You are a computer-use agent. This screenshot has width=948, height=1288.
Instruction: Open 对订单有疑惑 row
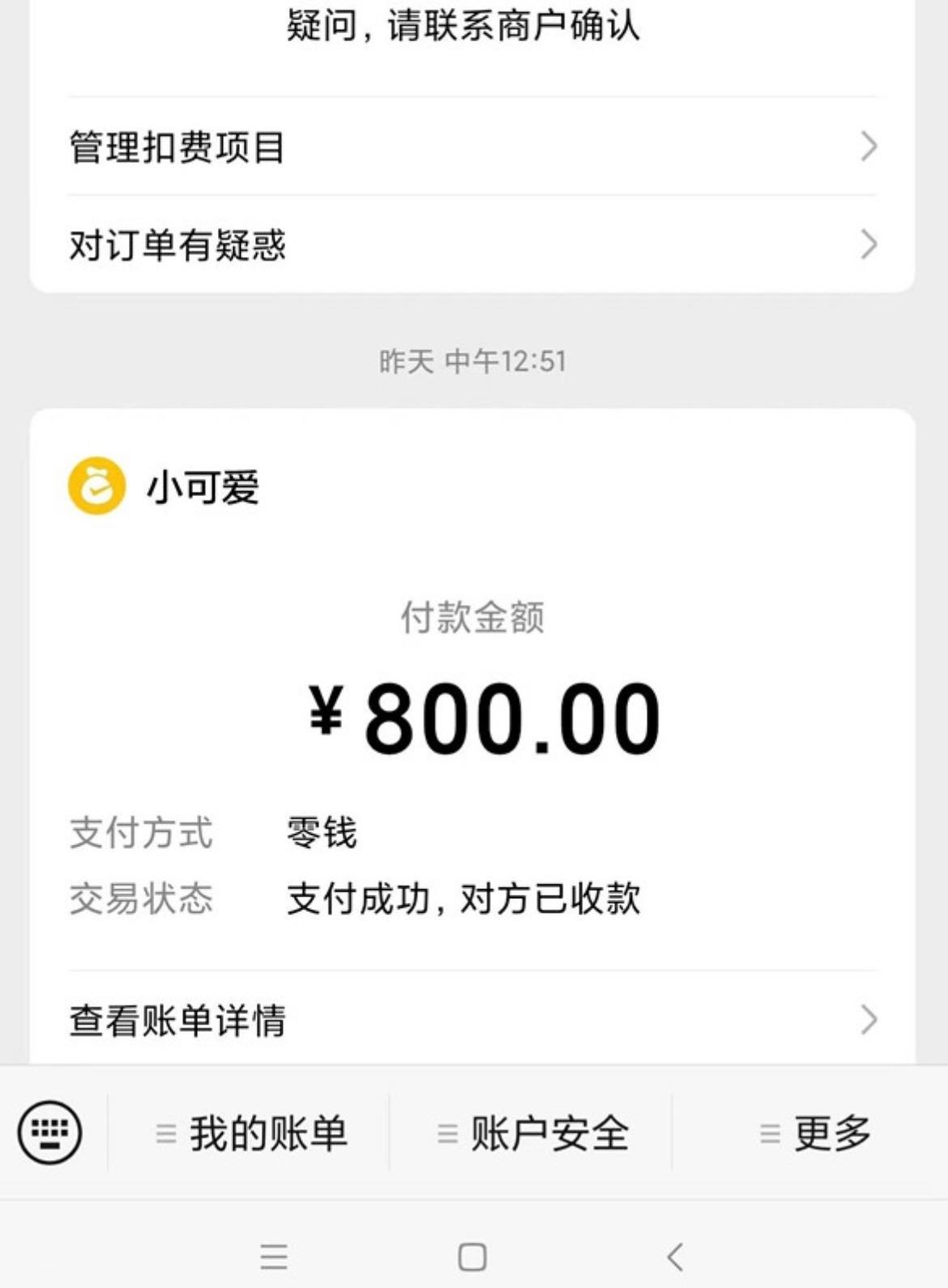click(472, 245)
